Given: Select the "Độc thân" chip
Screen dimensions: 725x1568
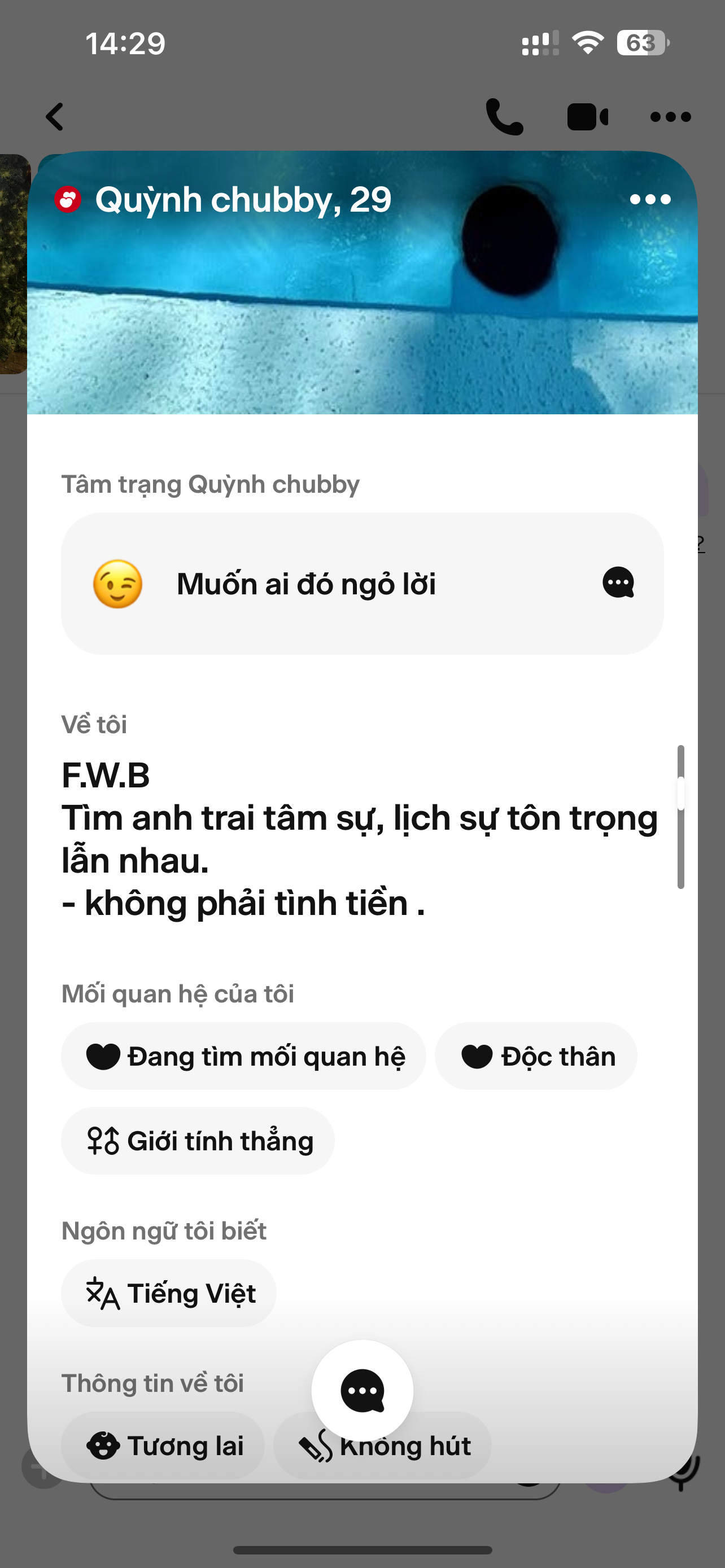Looking at the screenshot, I should coord(536,1056).
